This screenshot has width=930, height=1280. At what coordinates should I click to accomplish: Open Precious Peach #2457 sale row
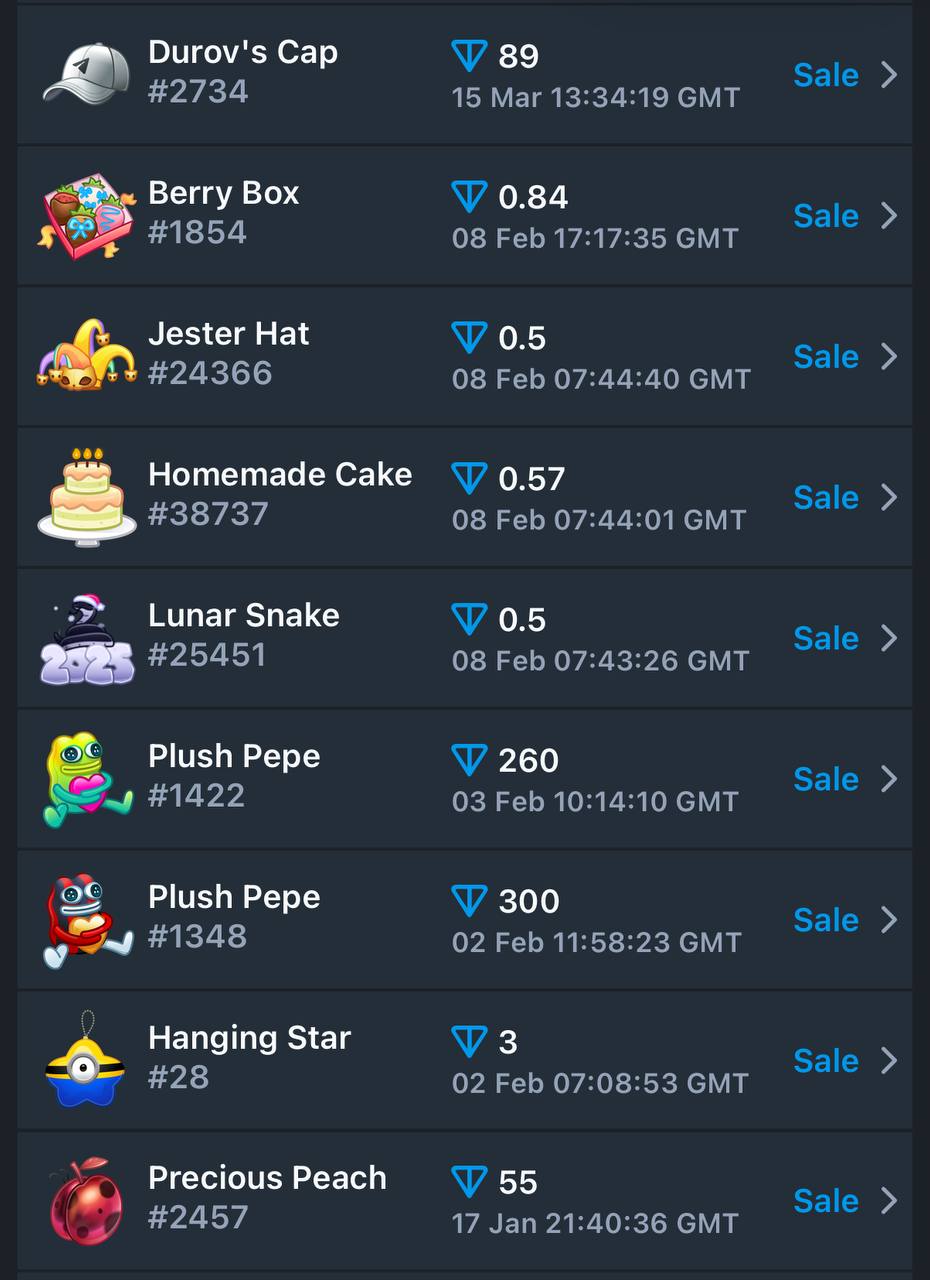pos(465,1200)
